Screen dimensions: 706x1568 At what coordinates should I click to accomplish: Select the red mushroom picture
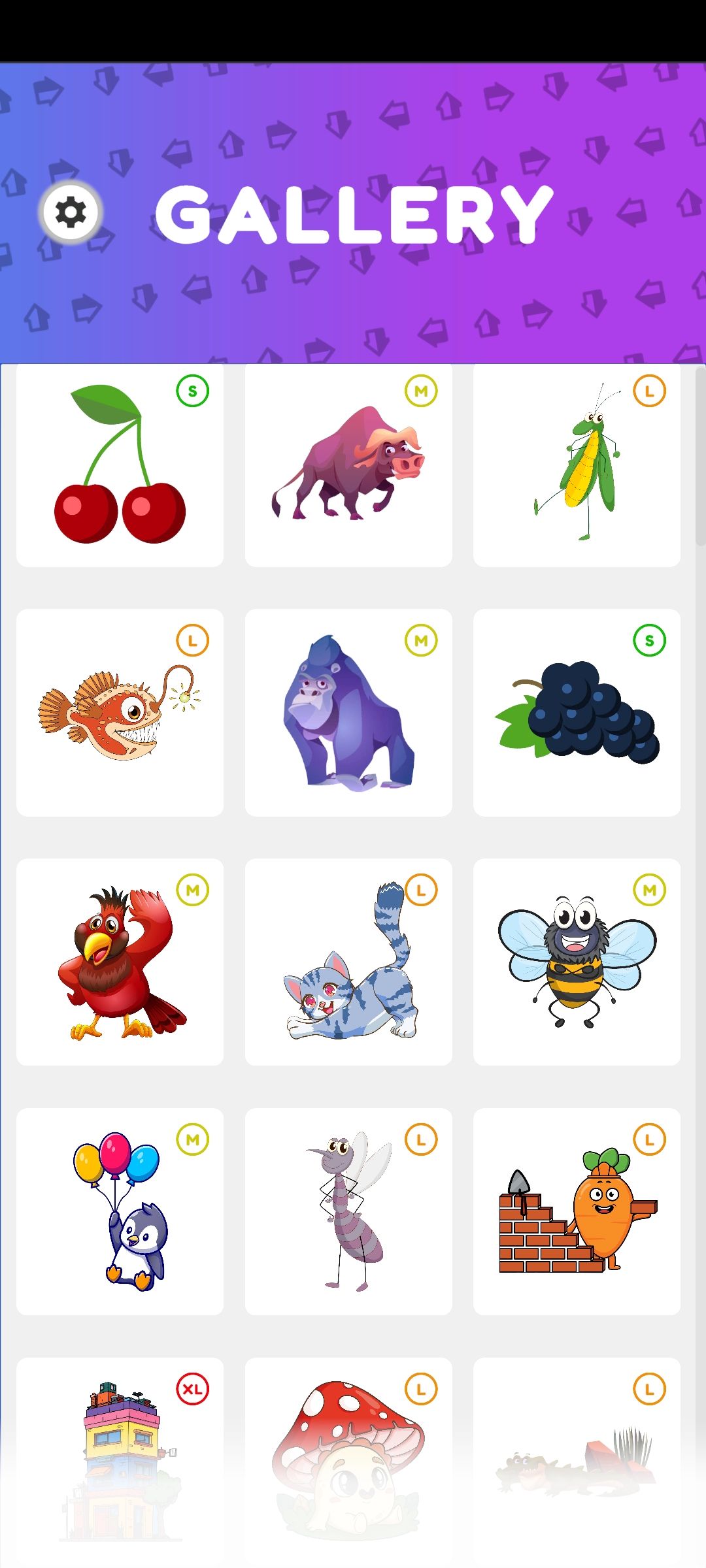(348, 1457)
